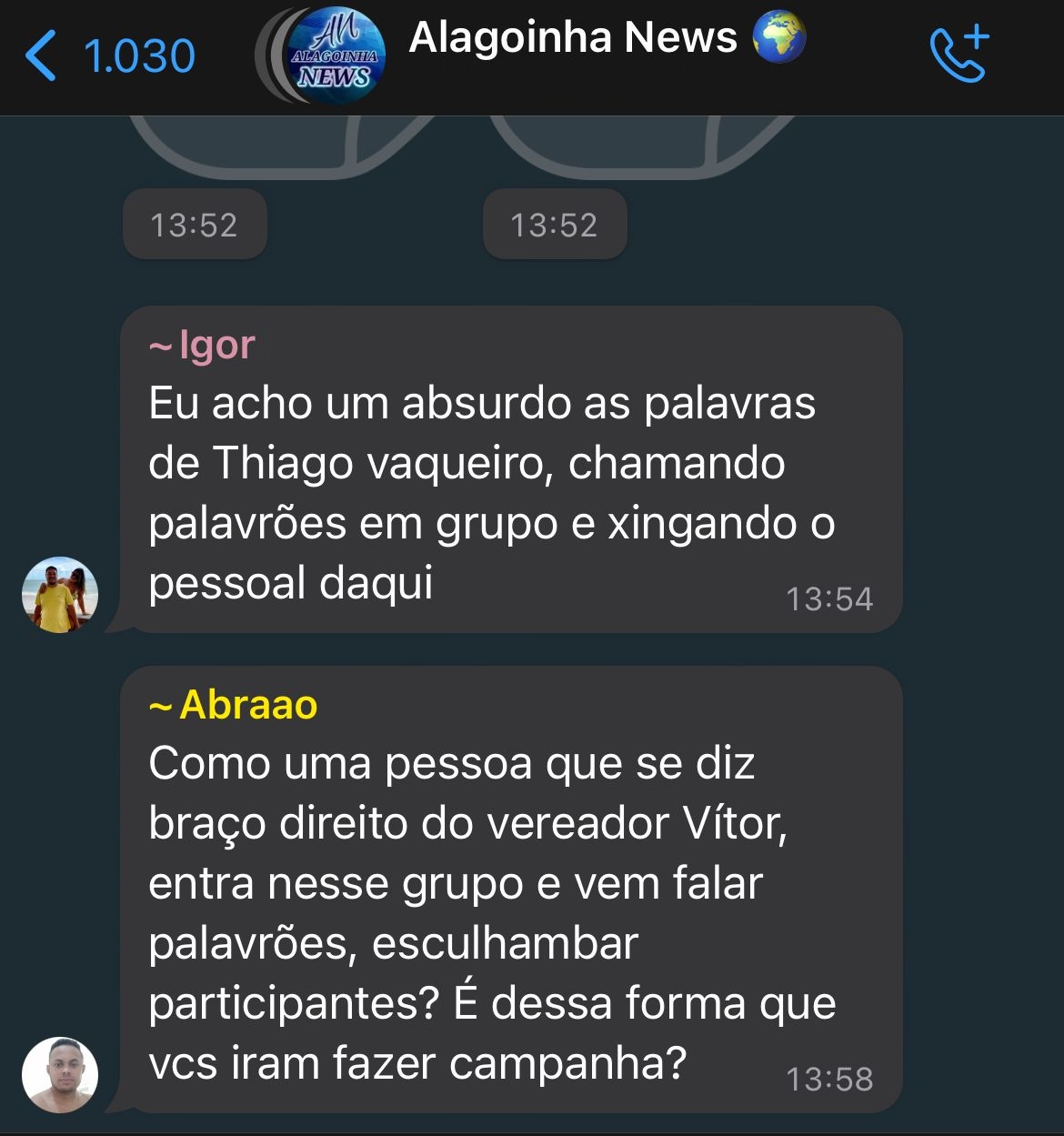
Task: Open Igor's profile picture
Action: pos(60,595)
